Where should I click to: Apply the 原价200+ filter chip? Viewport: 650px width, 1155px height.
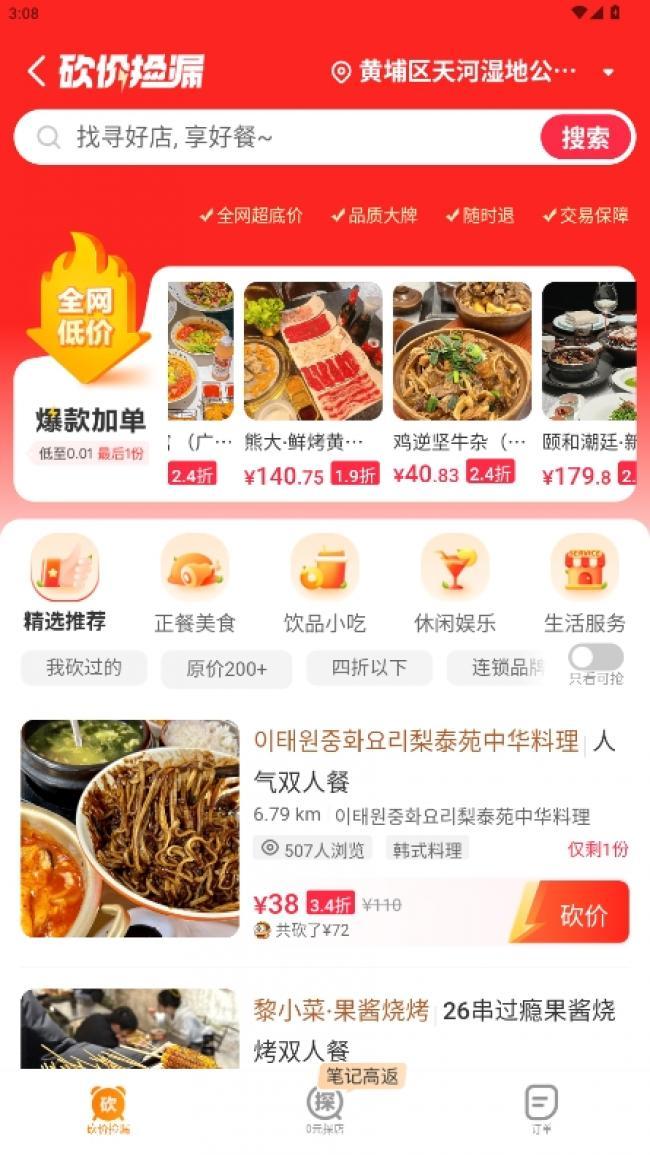(227, 669)
